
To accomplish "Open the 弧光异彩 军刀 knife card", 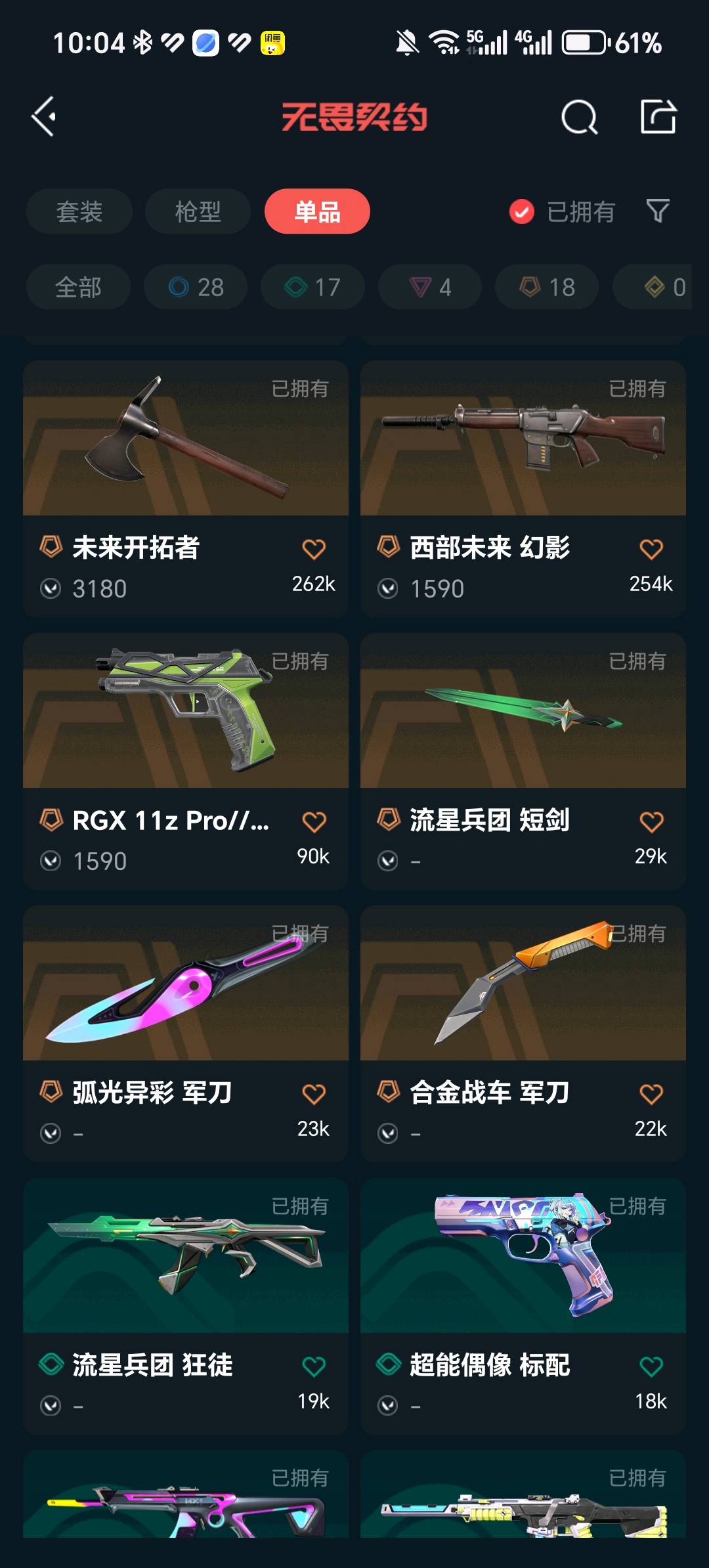I will pyautogui.click(x=186, y=1034).
